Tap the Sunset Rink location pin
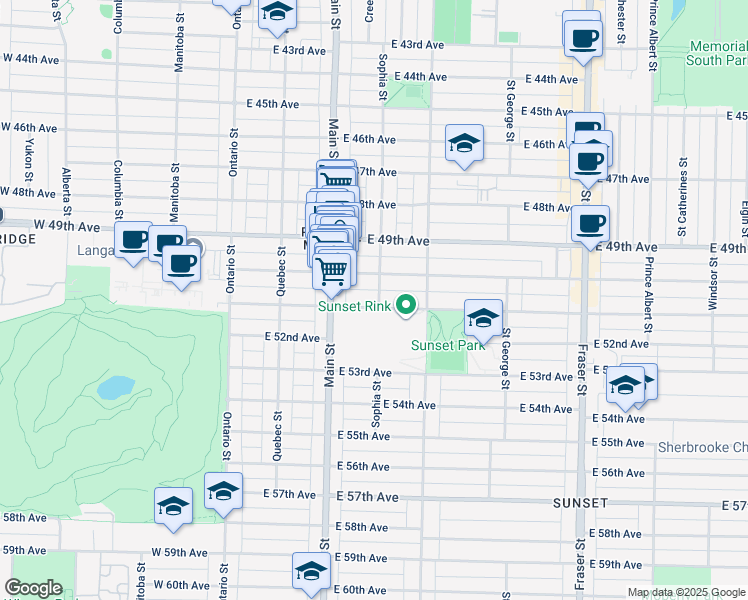The width and height of the screenshot is (748, 600). 405,305
